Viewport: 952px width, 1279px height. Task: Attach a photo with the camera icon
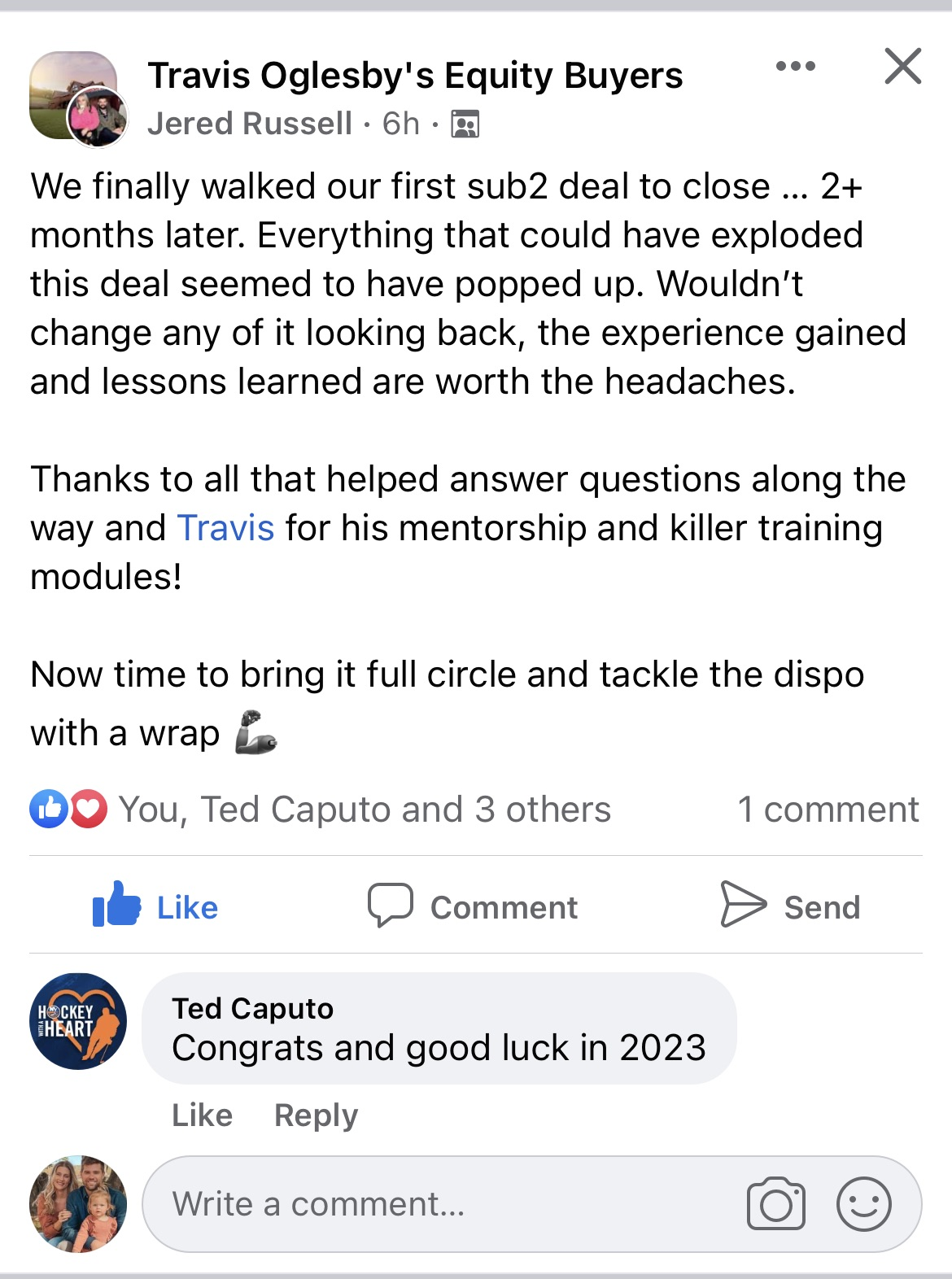click(x=775, y=1204)
